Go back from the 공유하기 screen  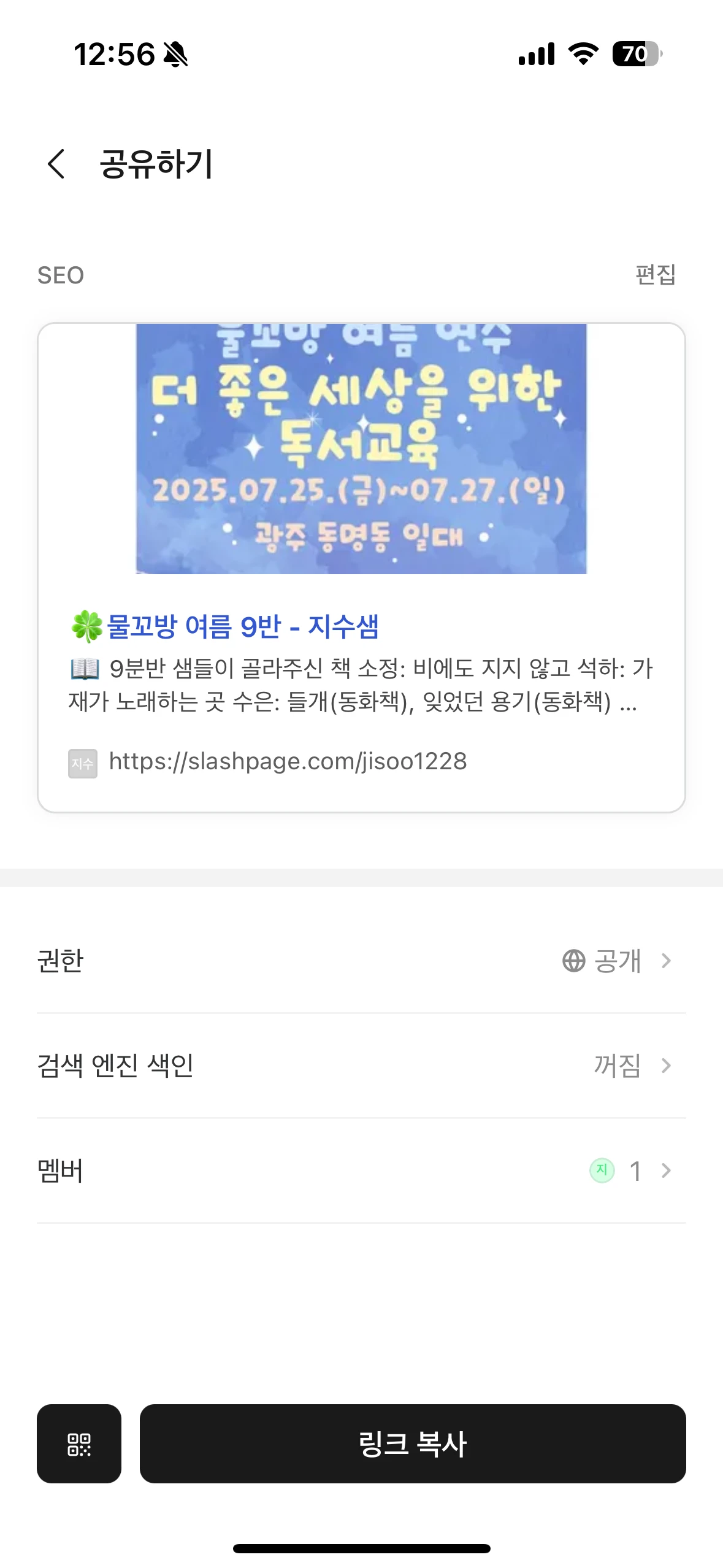point(56,164)
